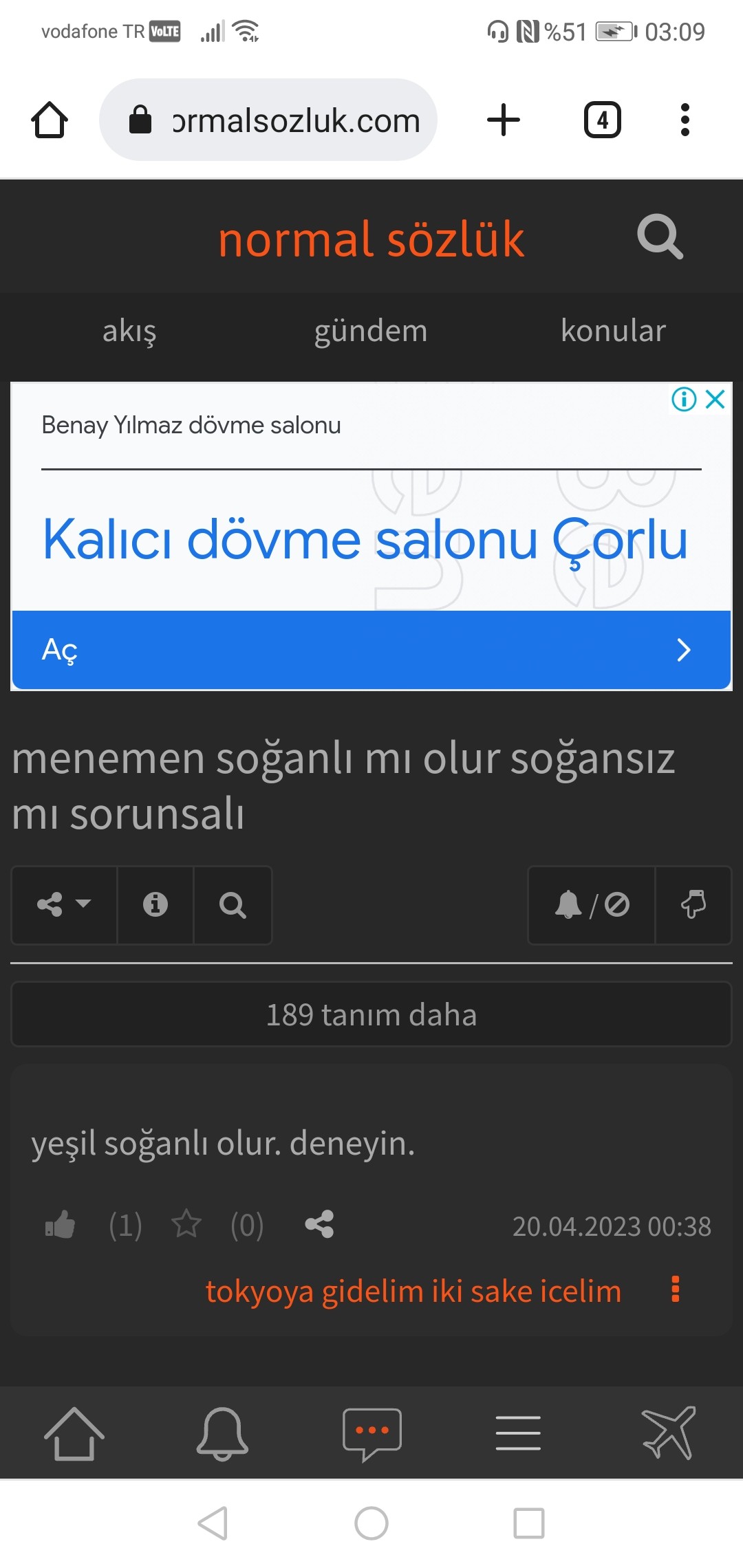Like the yeşil soğanlı olur entry
Screen dimensions: 743x1568
tap(61, 1225)
